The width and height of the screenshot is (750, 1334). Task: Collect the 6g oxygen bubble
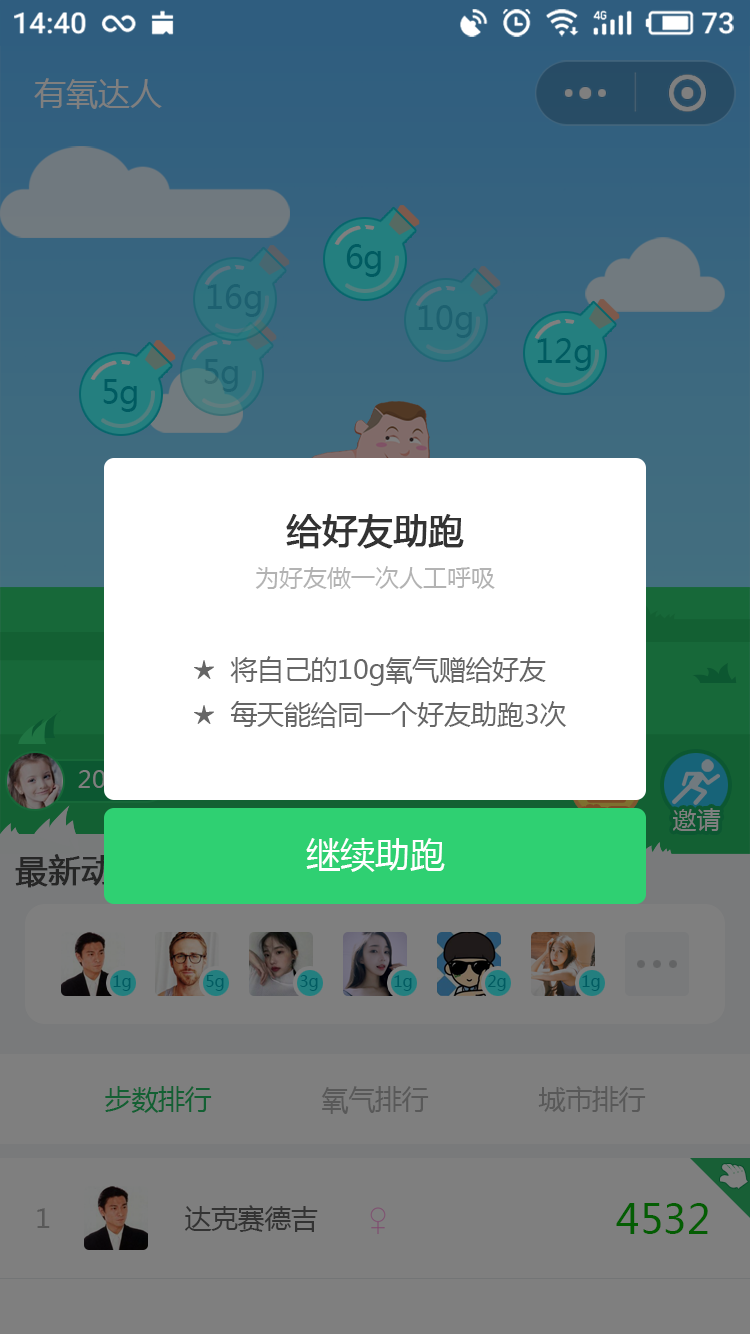(x=365, y=257)
